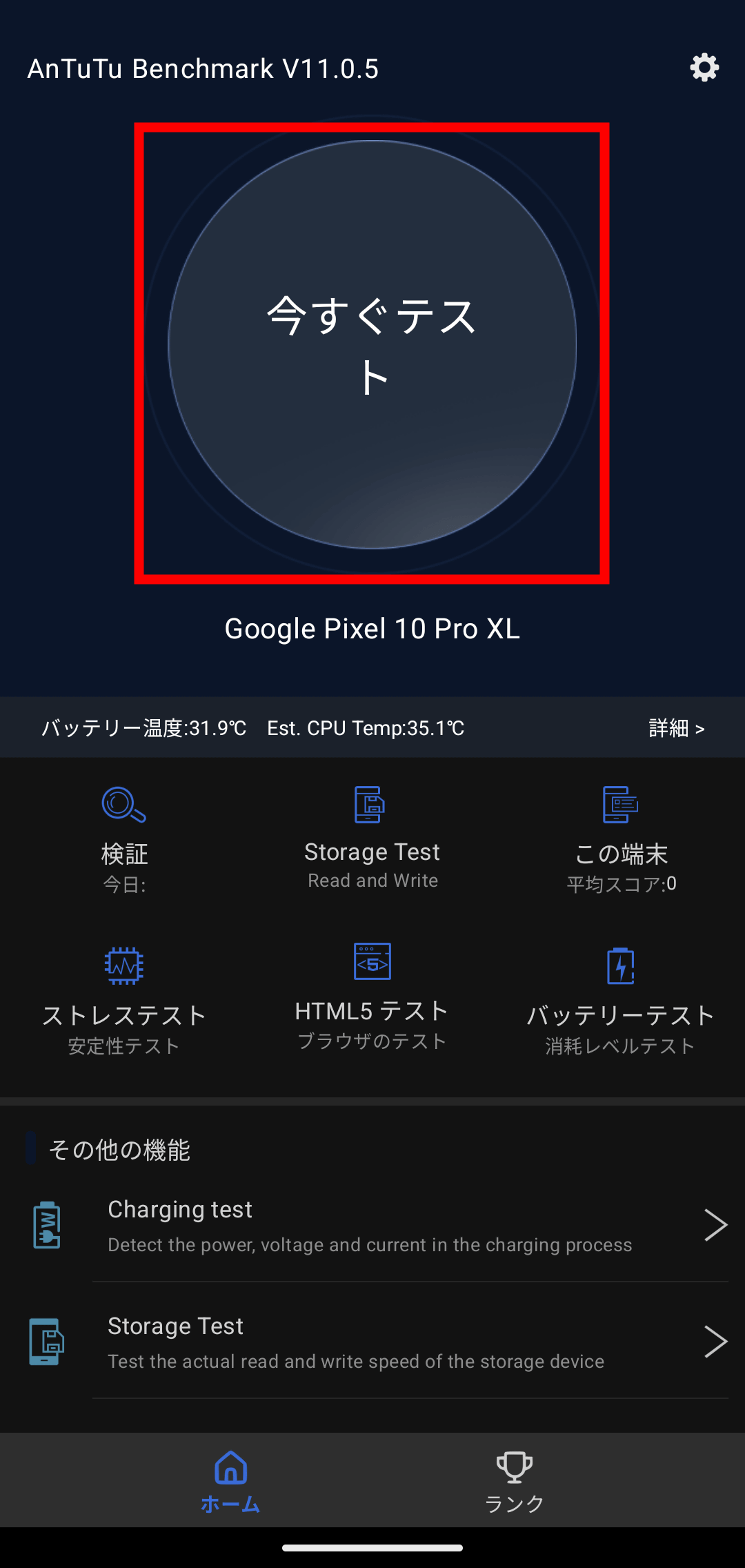Open Storage Test Read and Write tile
The image size is (745, 1568).
pyautogui.click(x=372, y=839)
